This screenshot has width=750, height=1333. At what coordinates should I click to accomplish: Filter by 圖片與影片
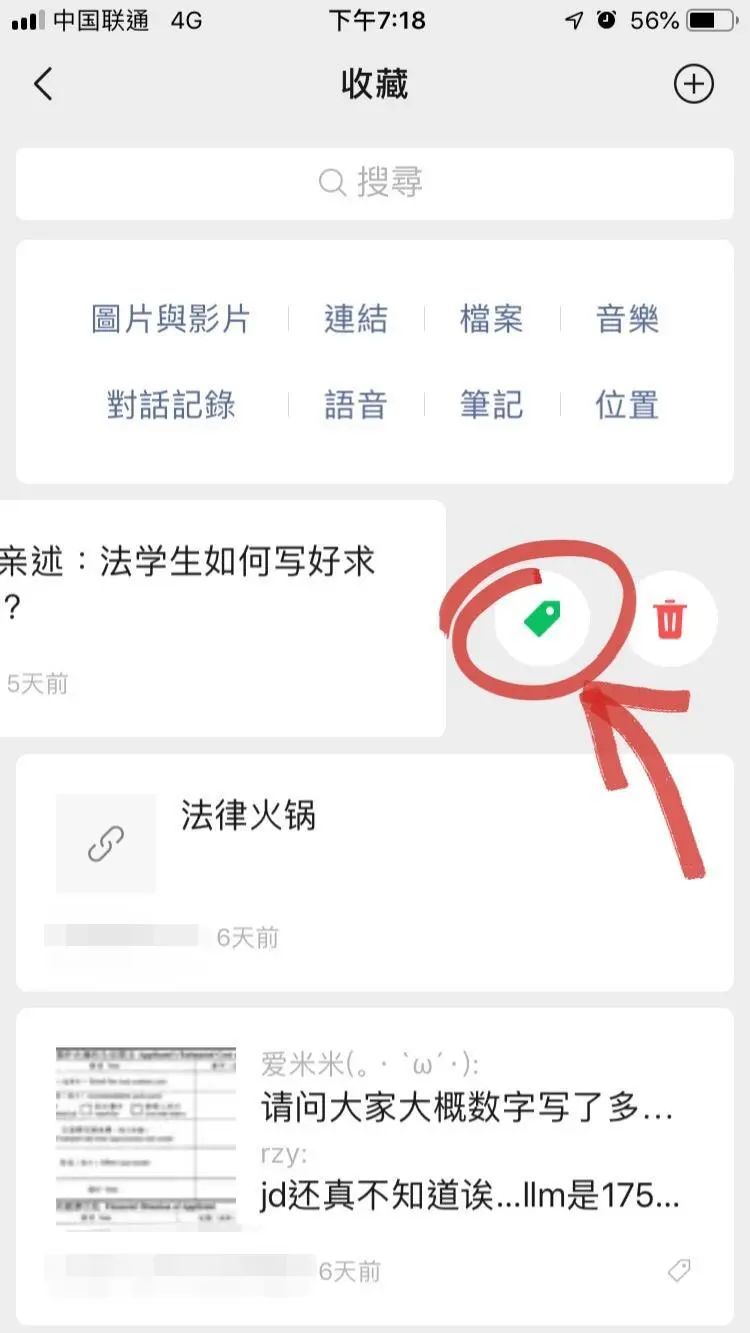click(x=170, y=320)
